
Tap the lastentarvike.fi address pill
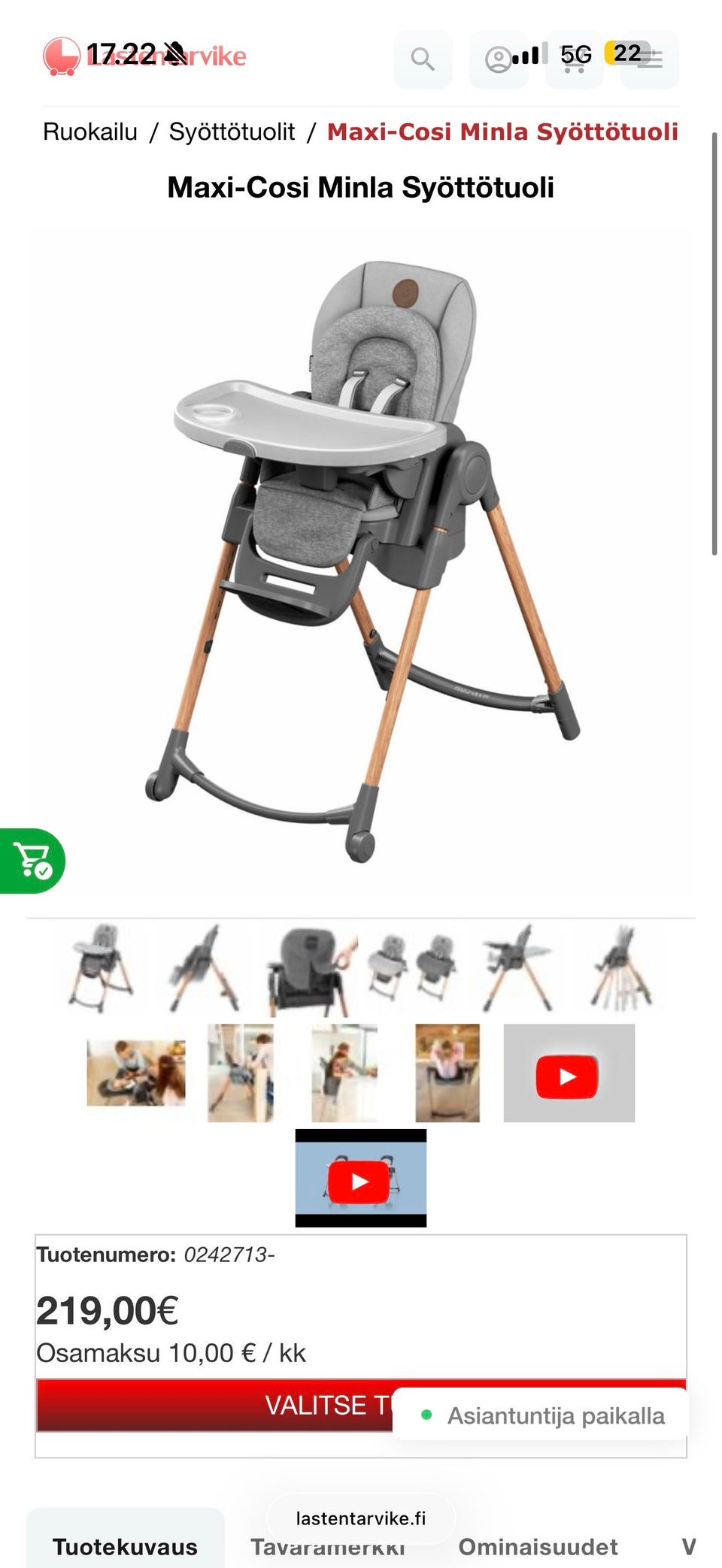(x=361, y=1518)
